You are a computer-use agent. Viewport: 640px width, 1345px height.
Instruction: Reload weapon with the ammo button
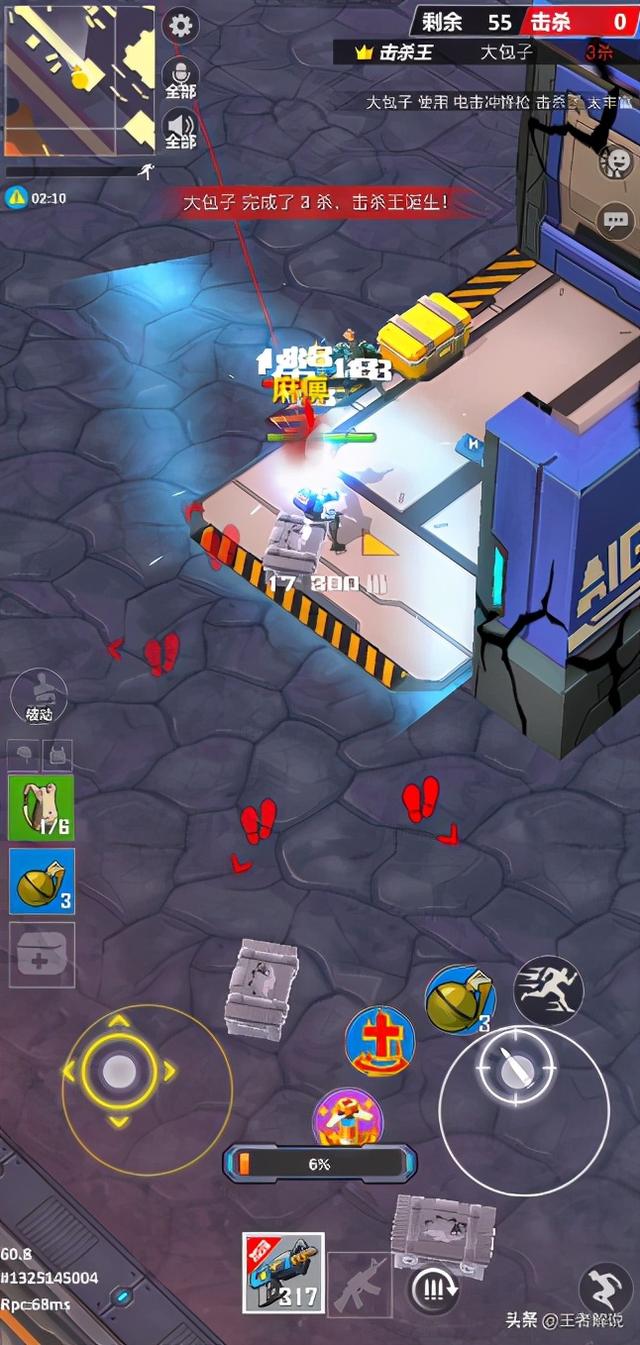pos(433,1289)
